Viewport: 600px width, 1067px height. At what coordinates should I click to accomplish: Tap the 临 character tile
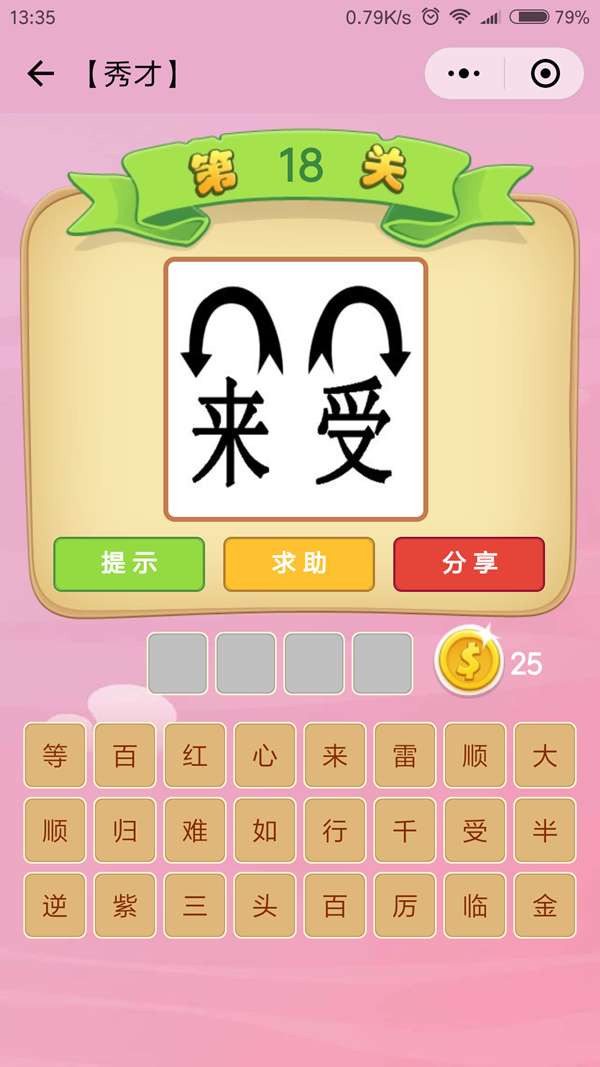coord(475,905)
